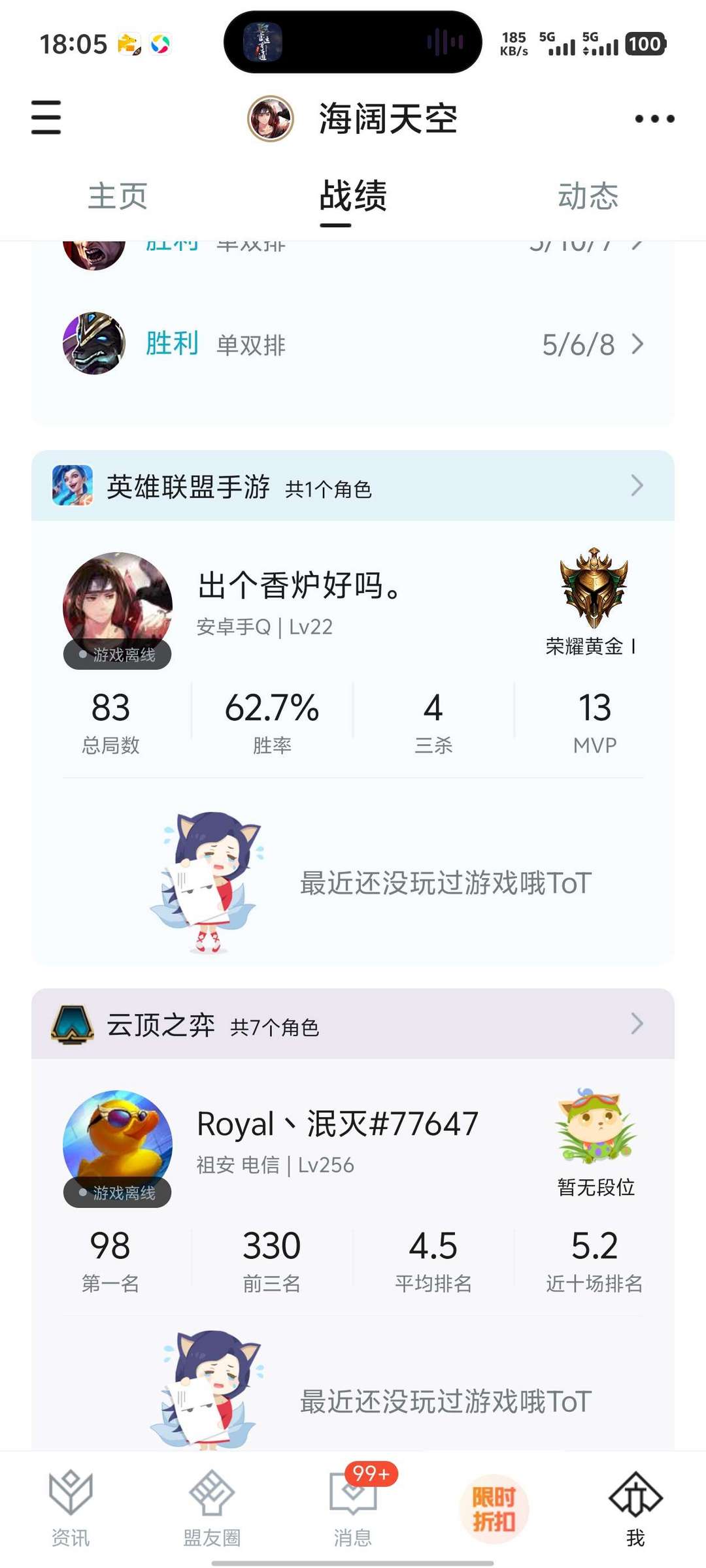This screenshot has width=706, height=1568.
Task: Tap the 海阔天空 avatar in the header
Action: (x=270, y=118)
